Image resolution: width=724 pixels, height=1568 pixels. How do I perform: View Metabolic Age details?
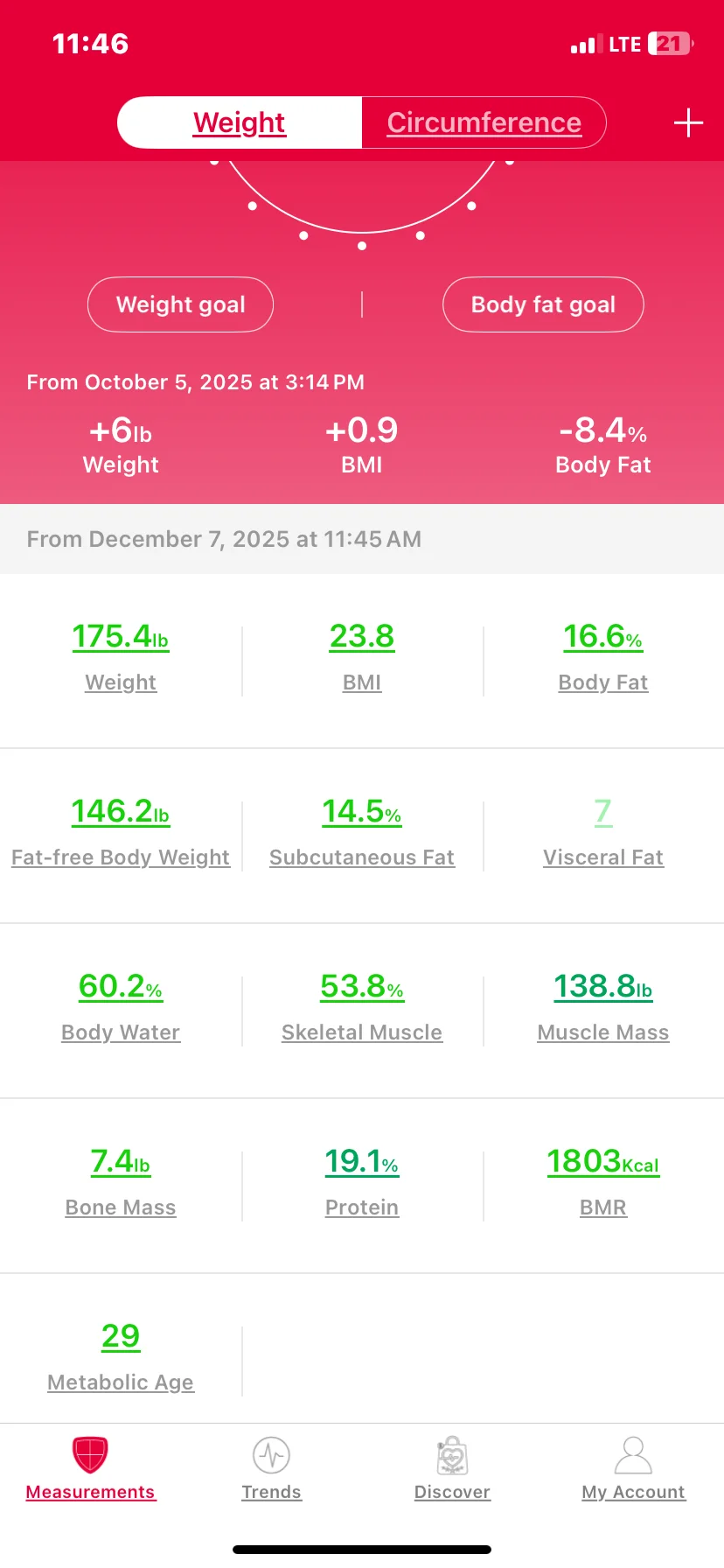click(x=121, y=1358)
